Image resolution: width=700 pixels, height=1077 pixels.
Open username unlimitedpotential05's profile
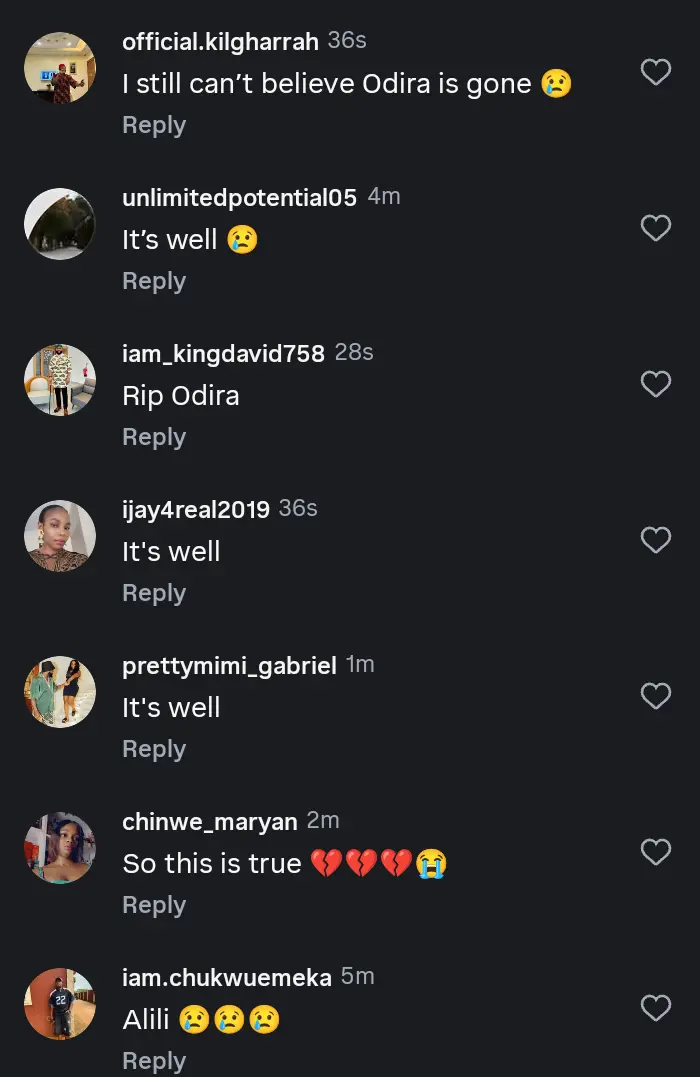tap(239, 197)
